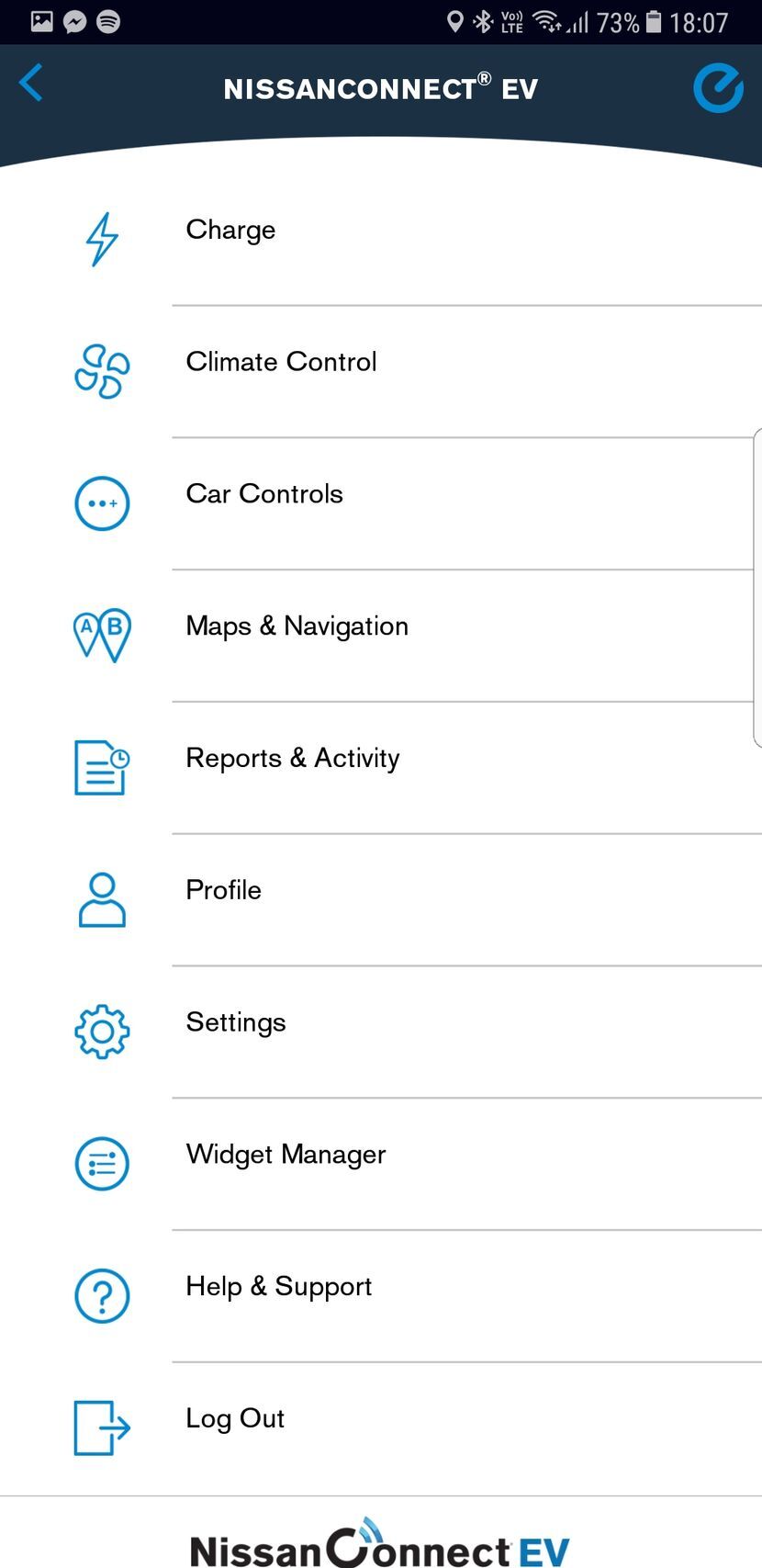View Reports & Activity

click(292, 759)
